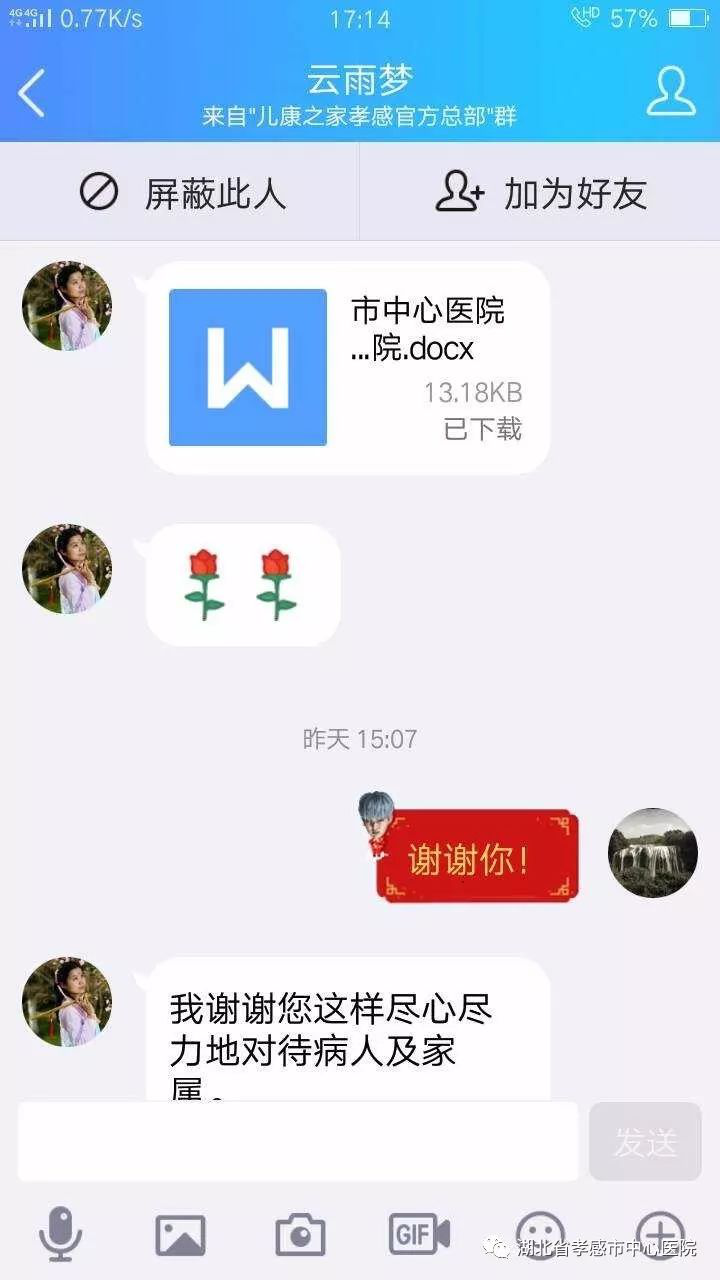Open the emoji panel

[x=540, y=1232]
